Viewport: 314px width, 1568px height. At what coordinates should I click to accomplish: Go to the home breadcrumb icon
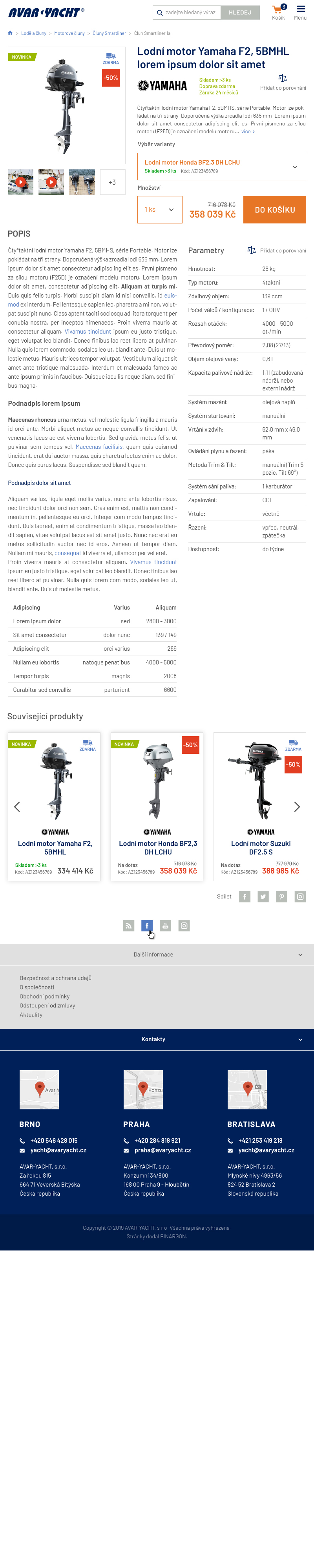coord(10,33)
